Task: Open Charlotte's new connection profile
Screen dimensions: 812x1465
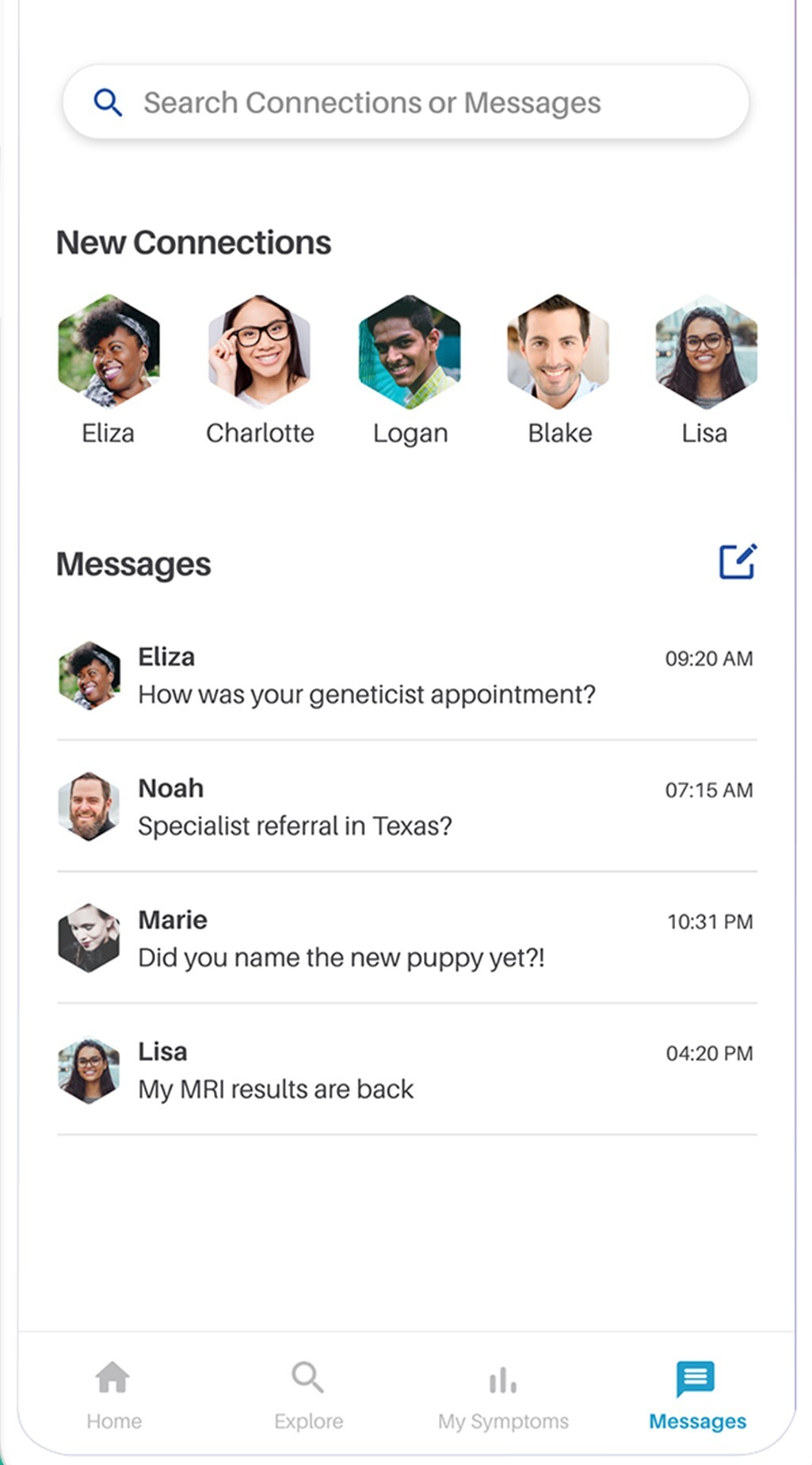Action: pyautogui.click(x=260, y=352)
